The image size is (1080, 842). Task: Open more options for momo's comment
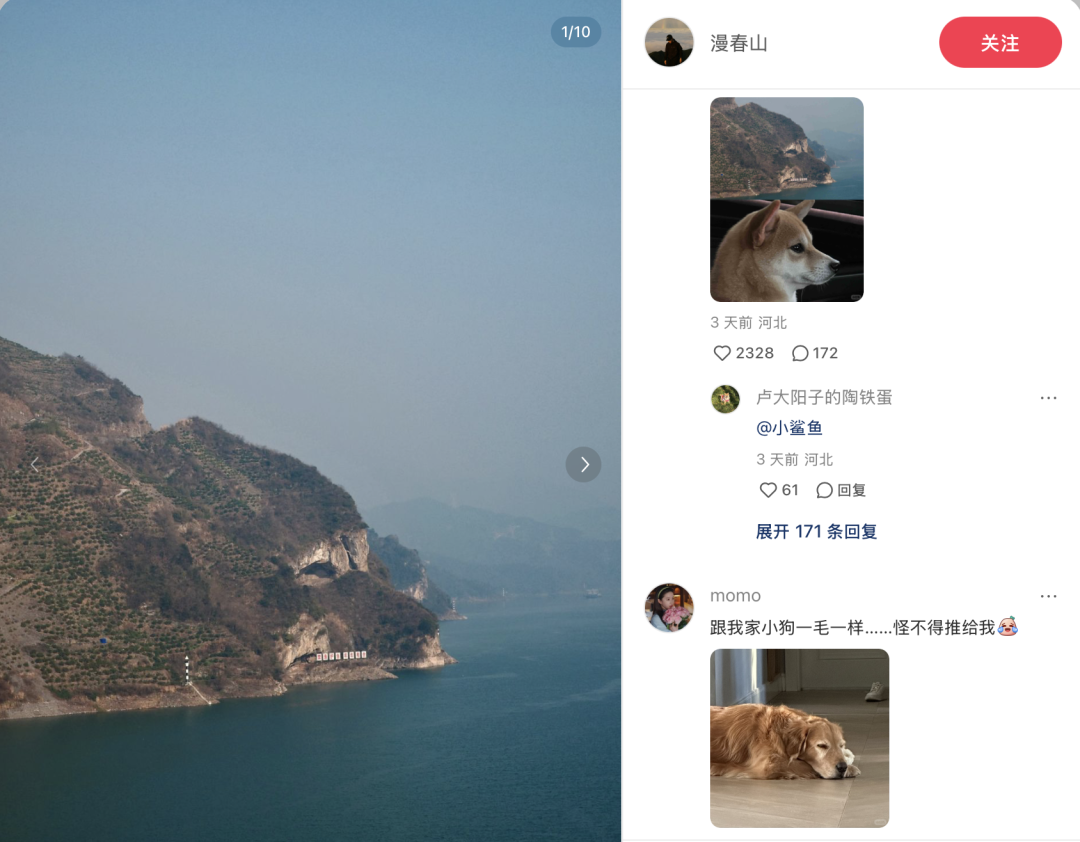pyautogui.click(x=1048, y=596)
